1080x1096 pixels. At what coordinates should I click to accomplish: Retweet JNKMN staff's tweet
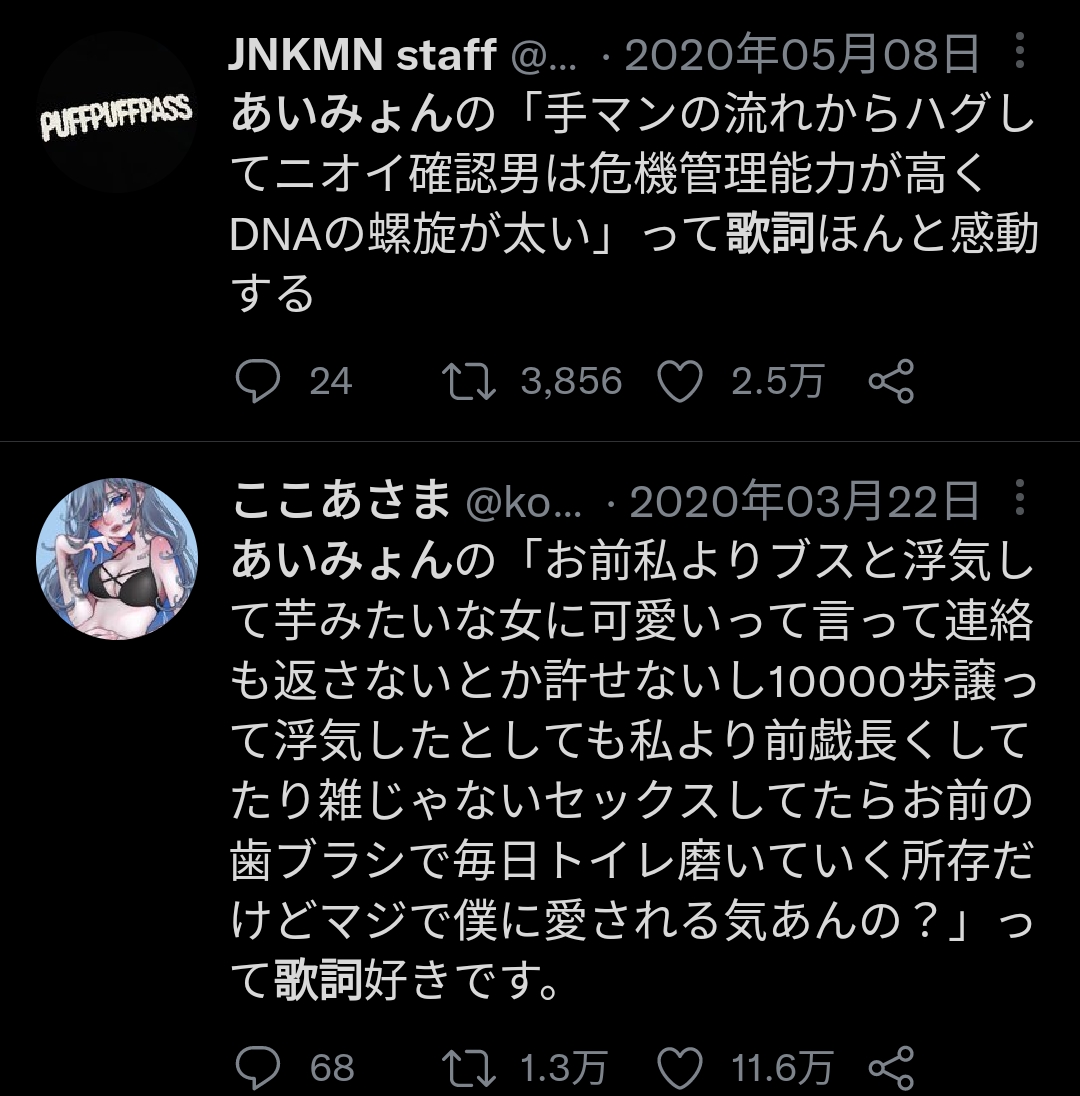tap(470, 381)
